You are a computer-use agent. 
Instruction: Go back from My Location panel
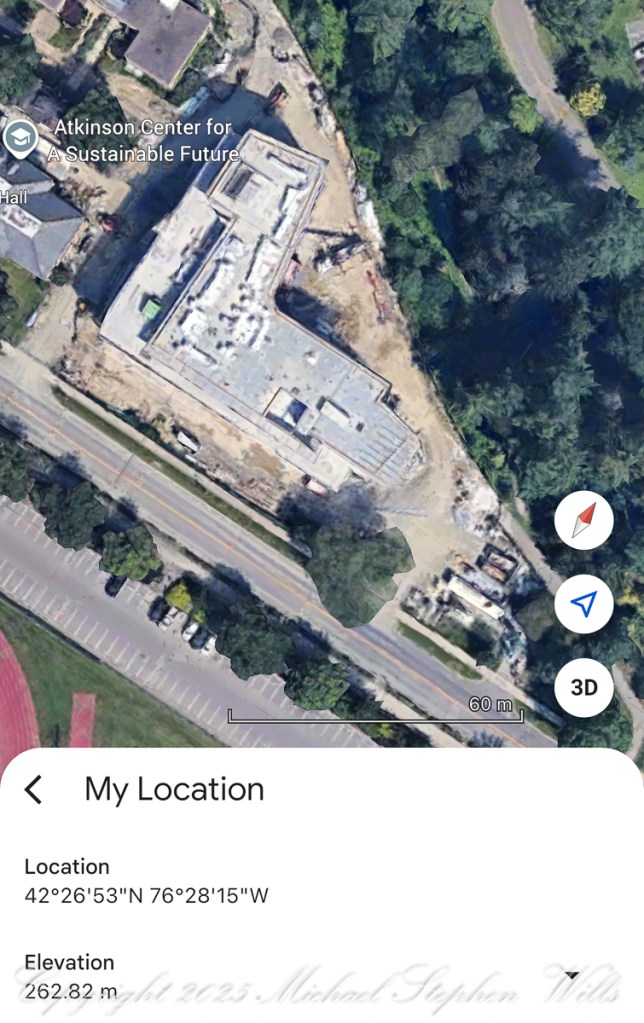[x=34, y=790]
